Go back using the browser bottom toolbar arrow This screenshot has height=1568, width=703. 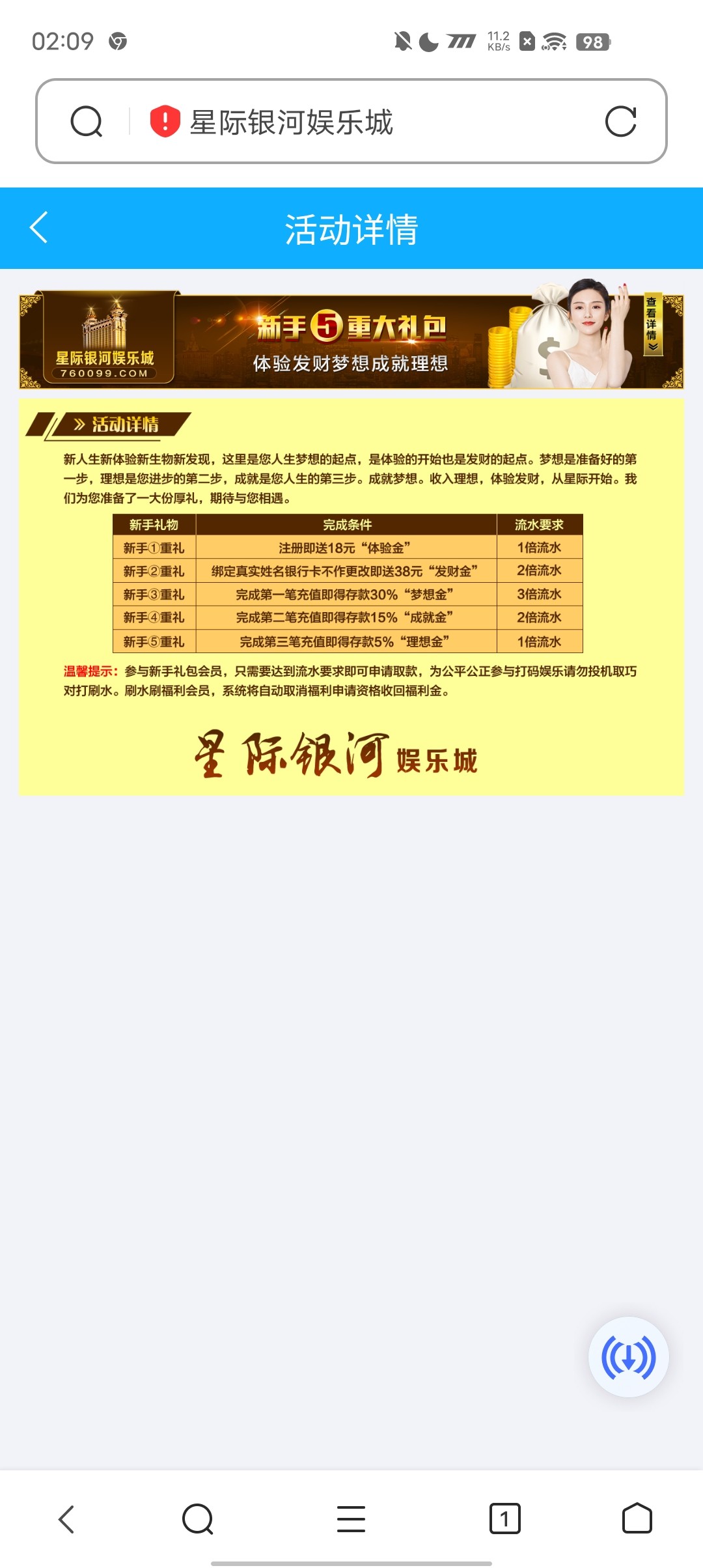click(x=66, y=1519)
